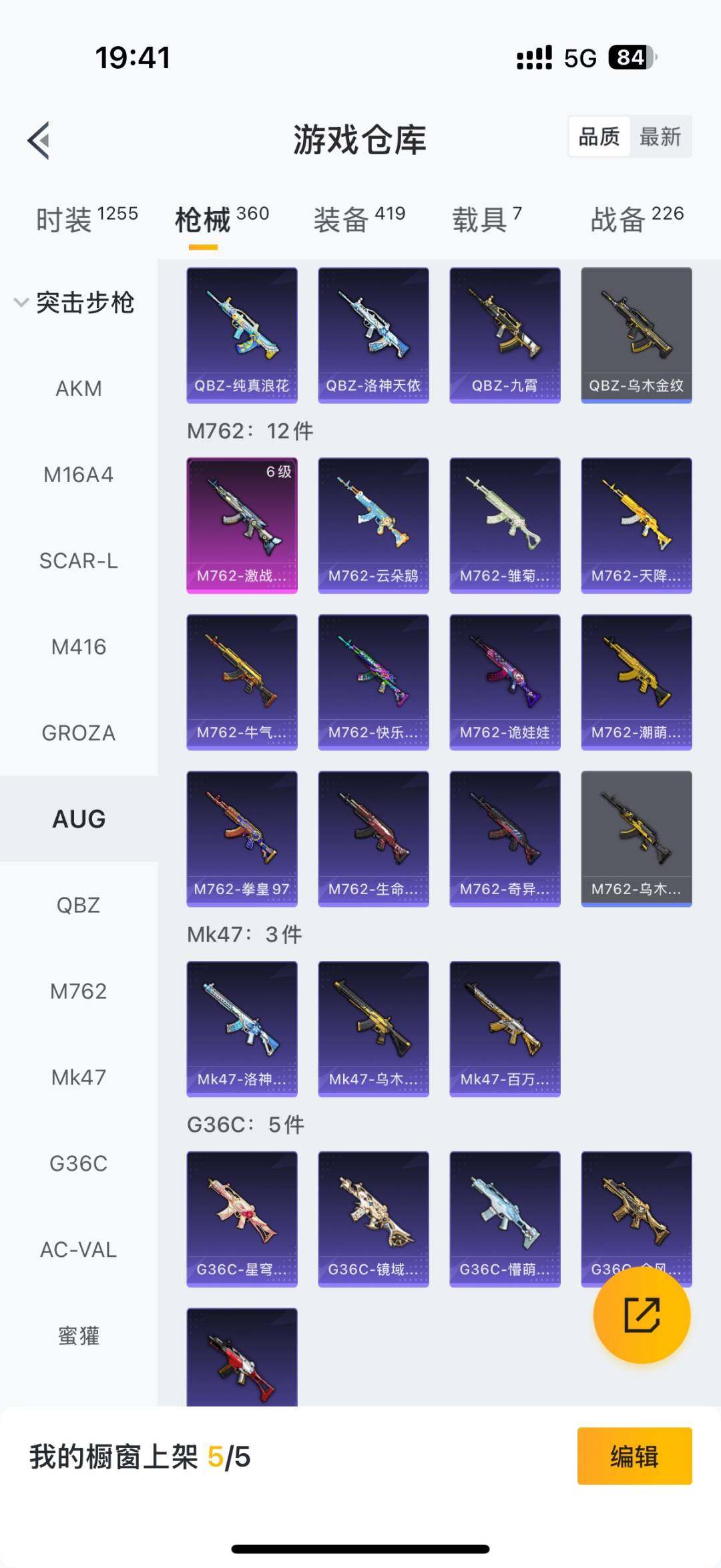Choose AC-VAL from the weapon list
721x1568 pixels.
79,1250
